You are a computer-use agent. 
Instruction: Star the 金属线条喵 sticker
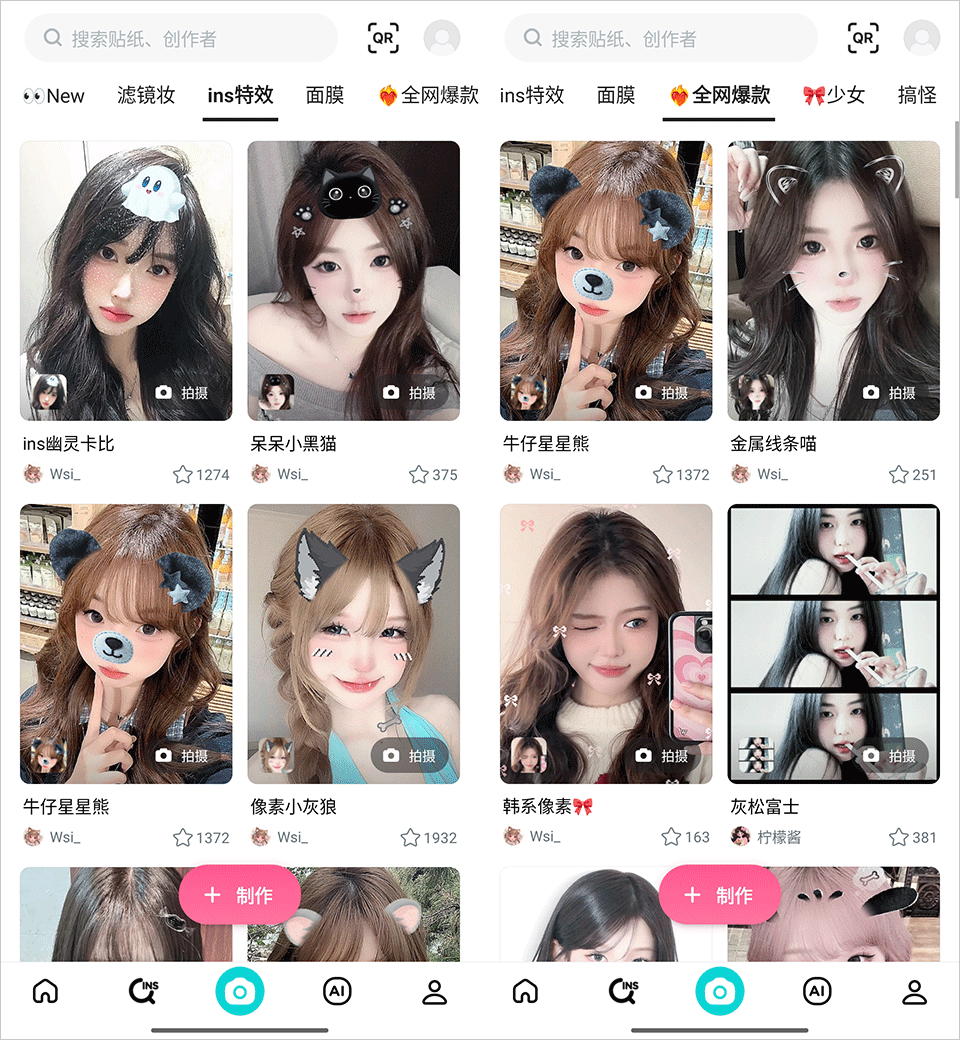pos(900,475)
